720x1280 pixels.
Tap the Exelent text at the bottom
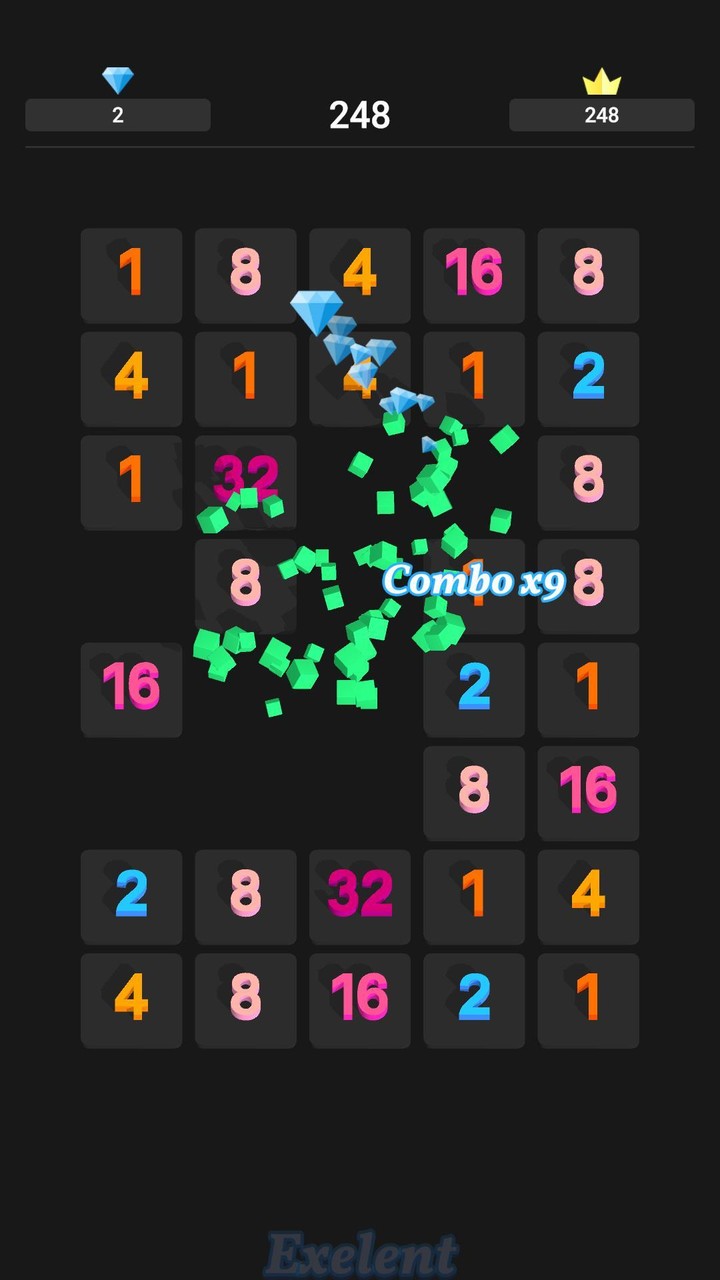point(360,1253)
